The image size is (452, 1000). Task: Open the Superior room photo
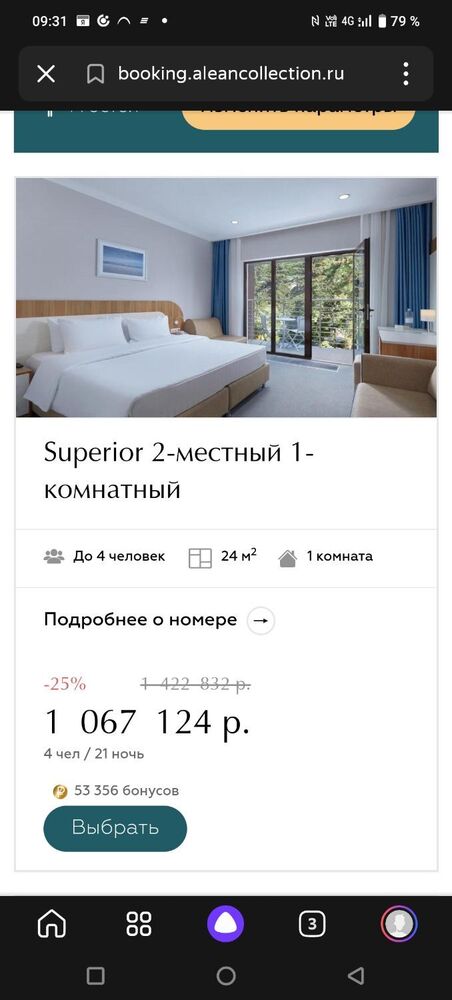(x=226, y=297)
